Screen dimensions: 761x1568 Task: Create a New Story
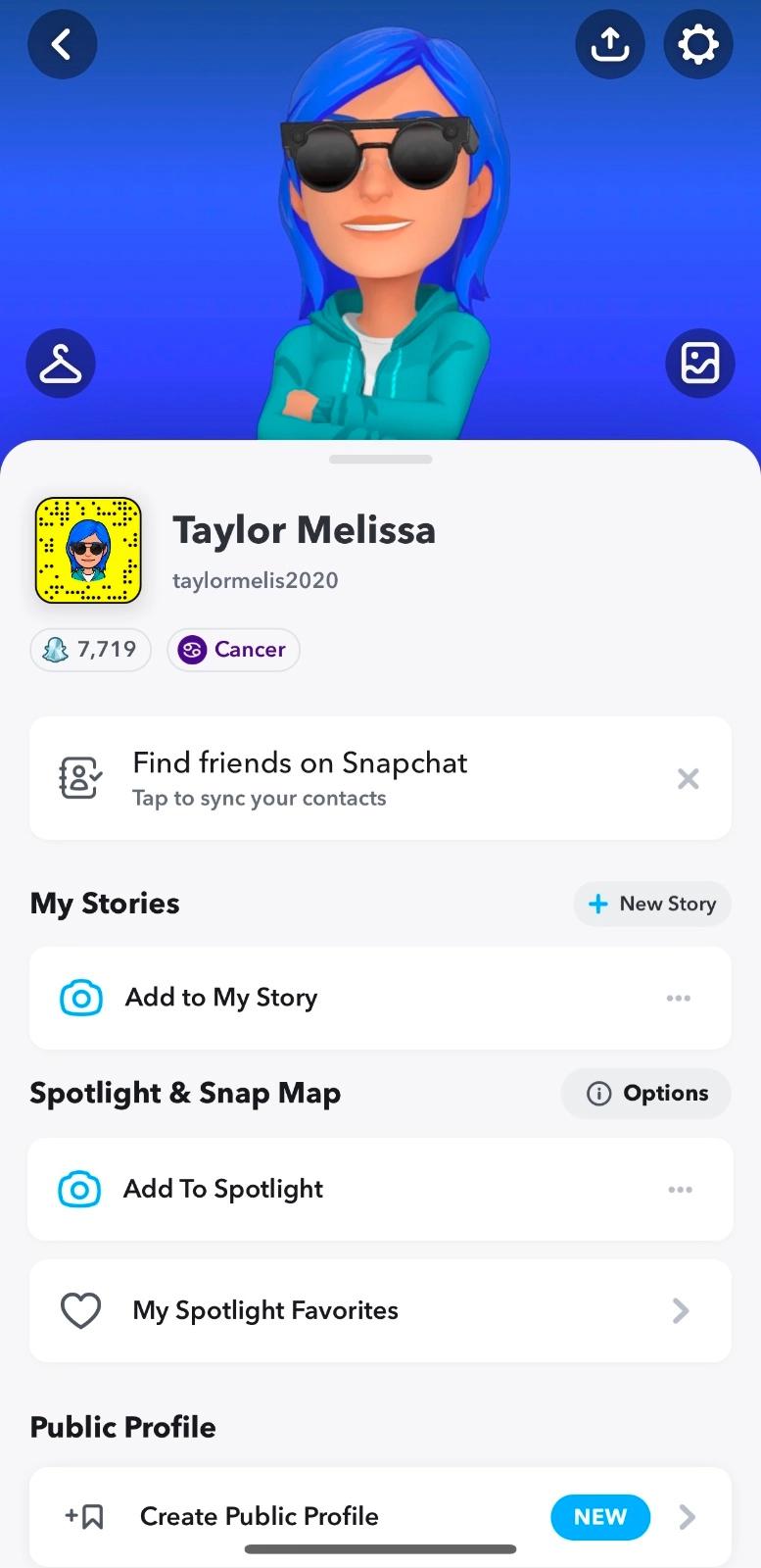[x=652, y=904]
